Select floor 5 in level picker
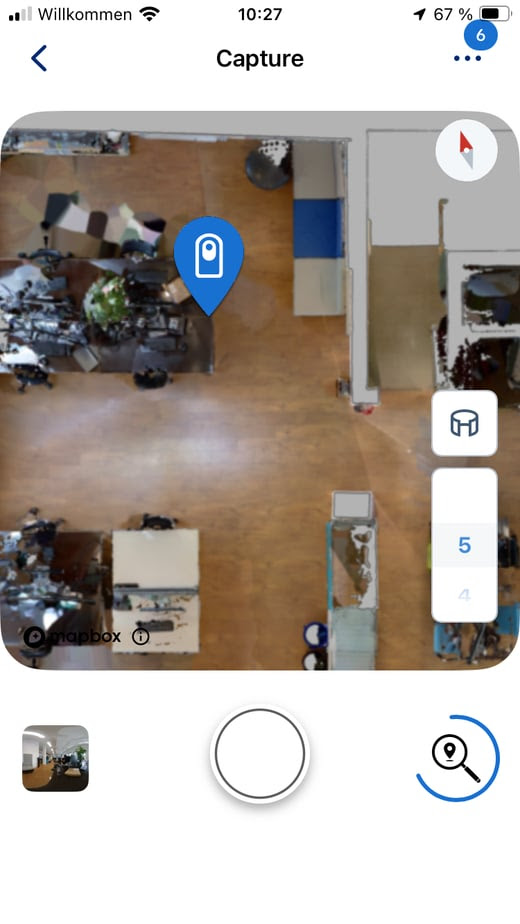 pos(465,545)
